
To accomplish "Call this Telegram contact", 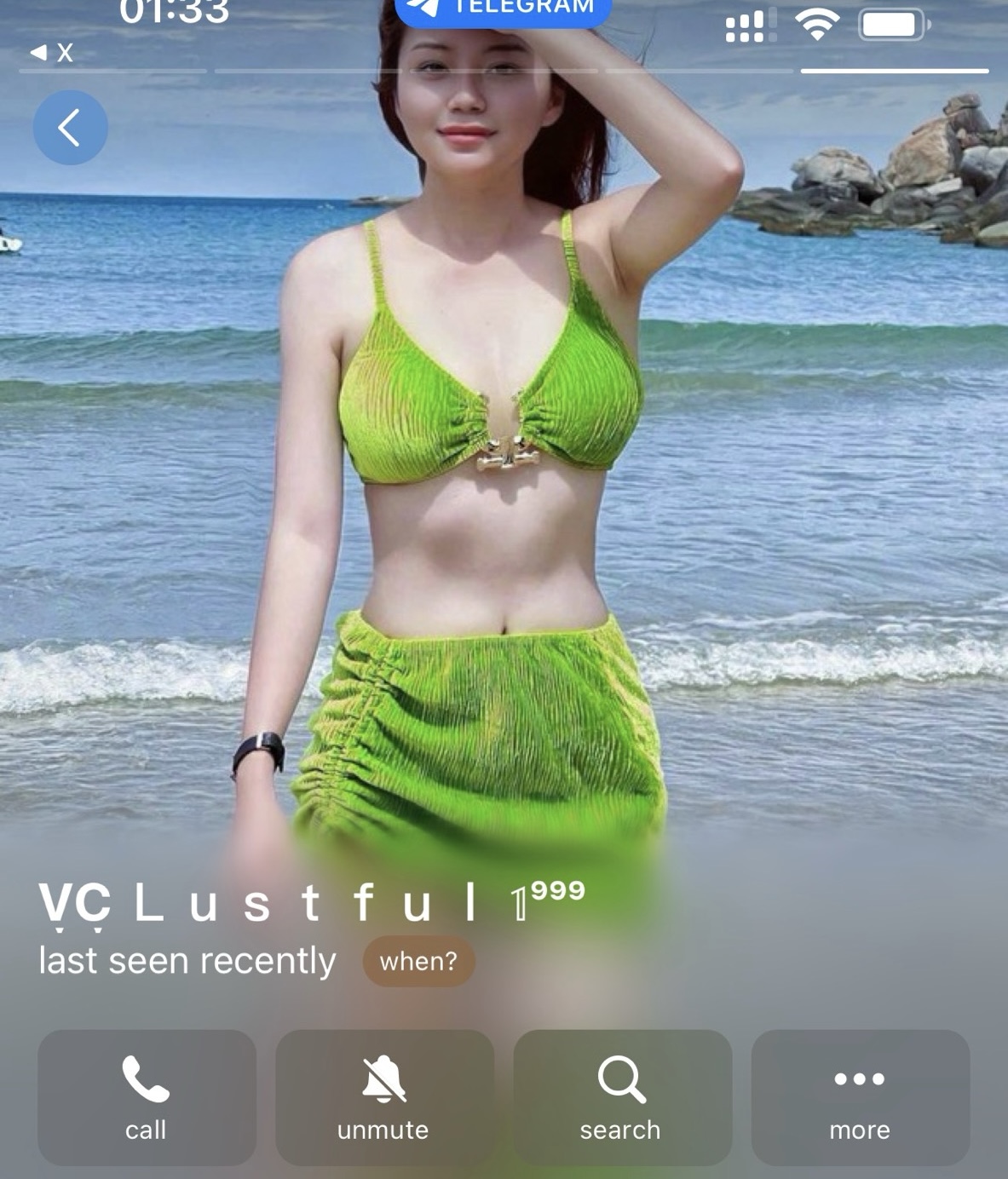I will click(147, 1097).
